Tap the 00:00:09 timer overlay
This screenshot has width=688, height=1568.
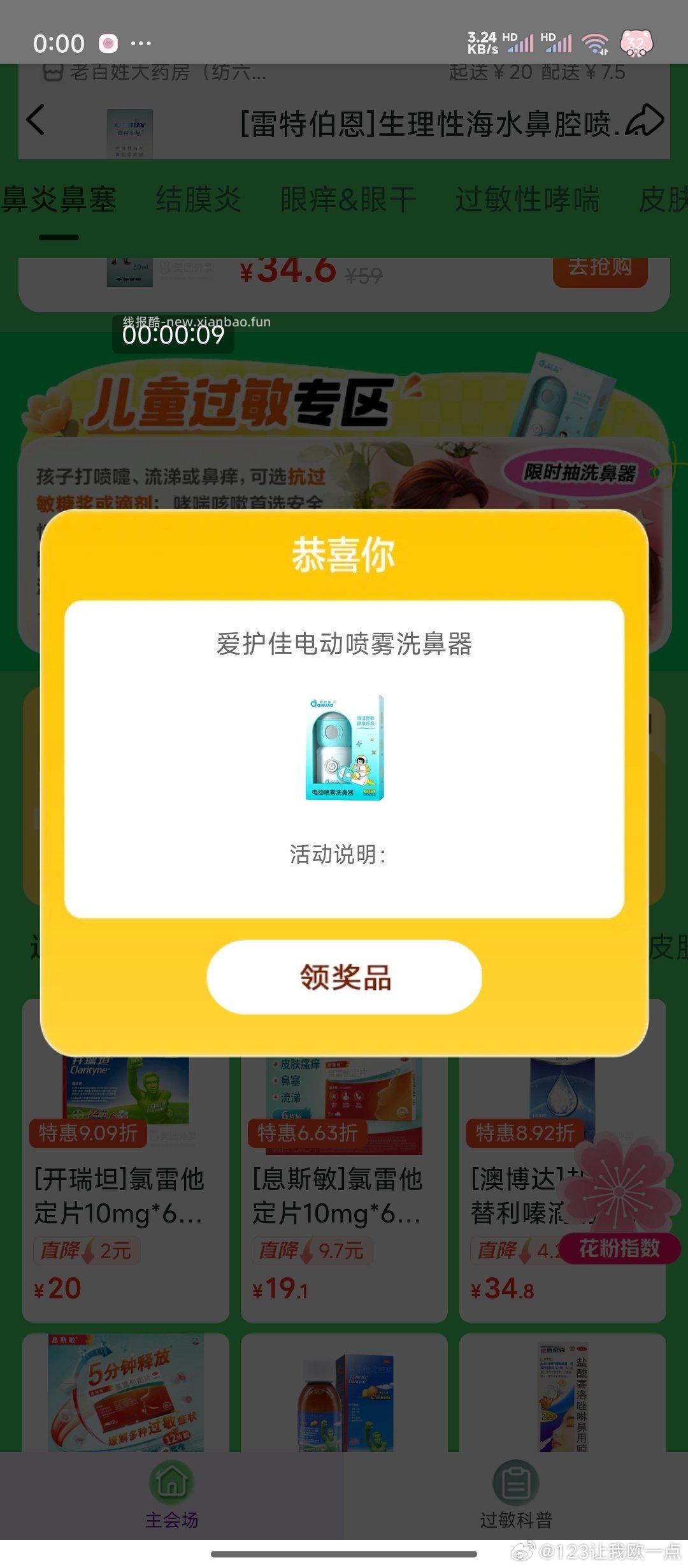pos(171,340)
